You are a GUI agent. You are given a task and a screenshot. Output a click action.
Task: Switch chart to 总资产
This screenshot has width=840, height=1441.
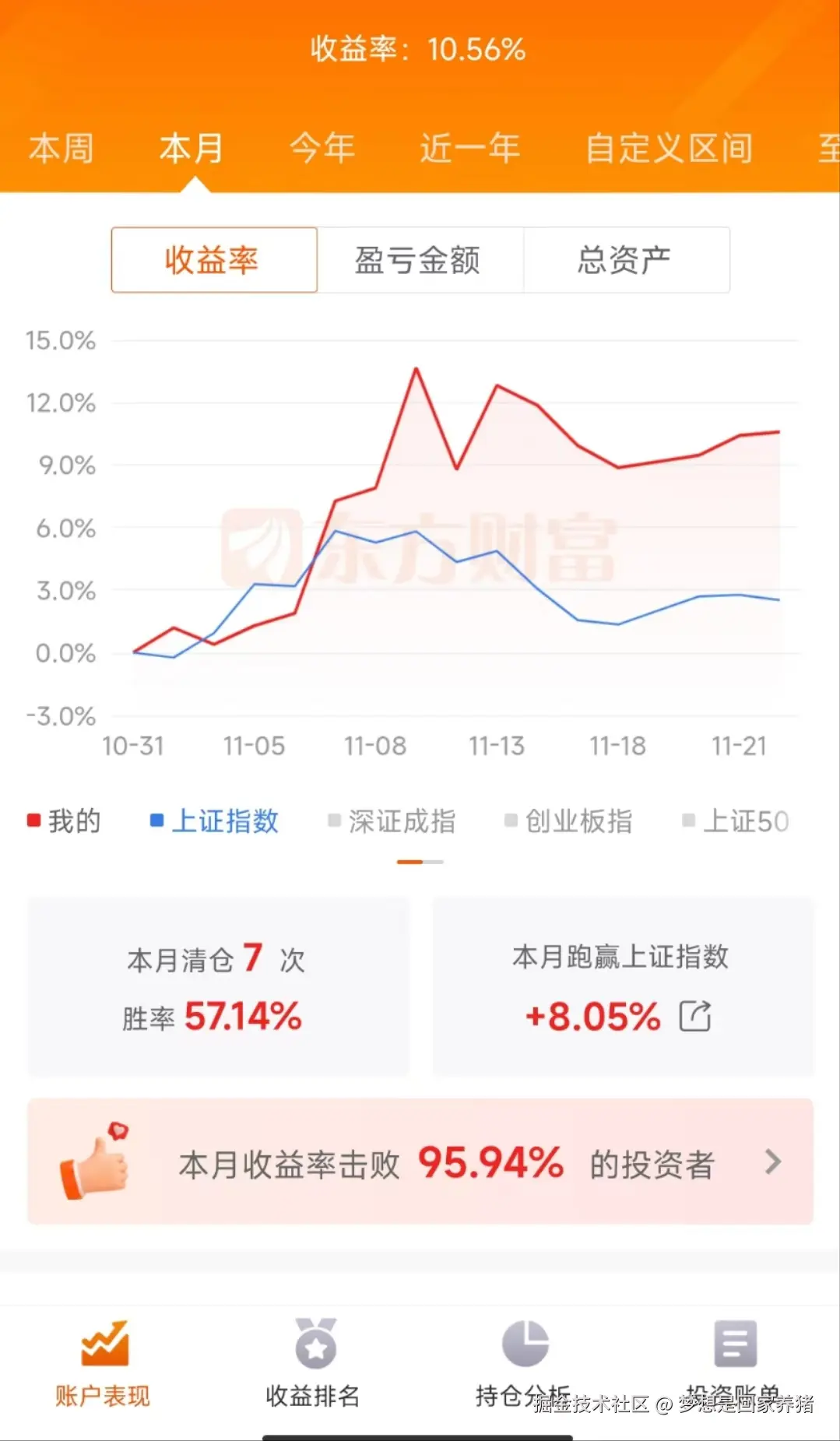[625, 260]
